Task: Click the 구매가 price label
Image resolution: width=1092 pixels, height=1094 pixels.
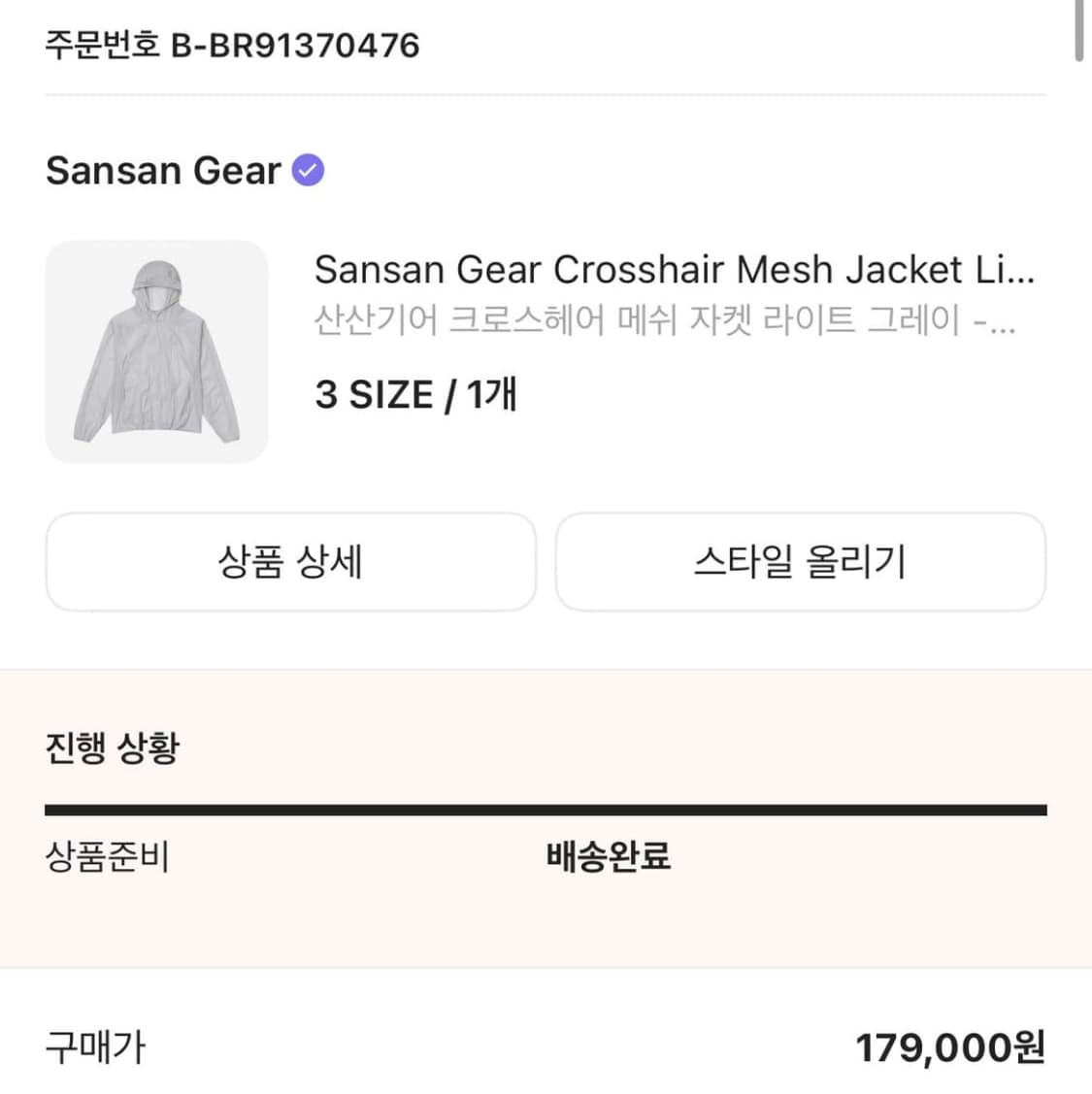Action: click(x=94, y=1047)
